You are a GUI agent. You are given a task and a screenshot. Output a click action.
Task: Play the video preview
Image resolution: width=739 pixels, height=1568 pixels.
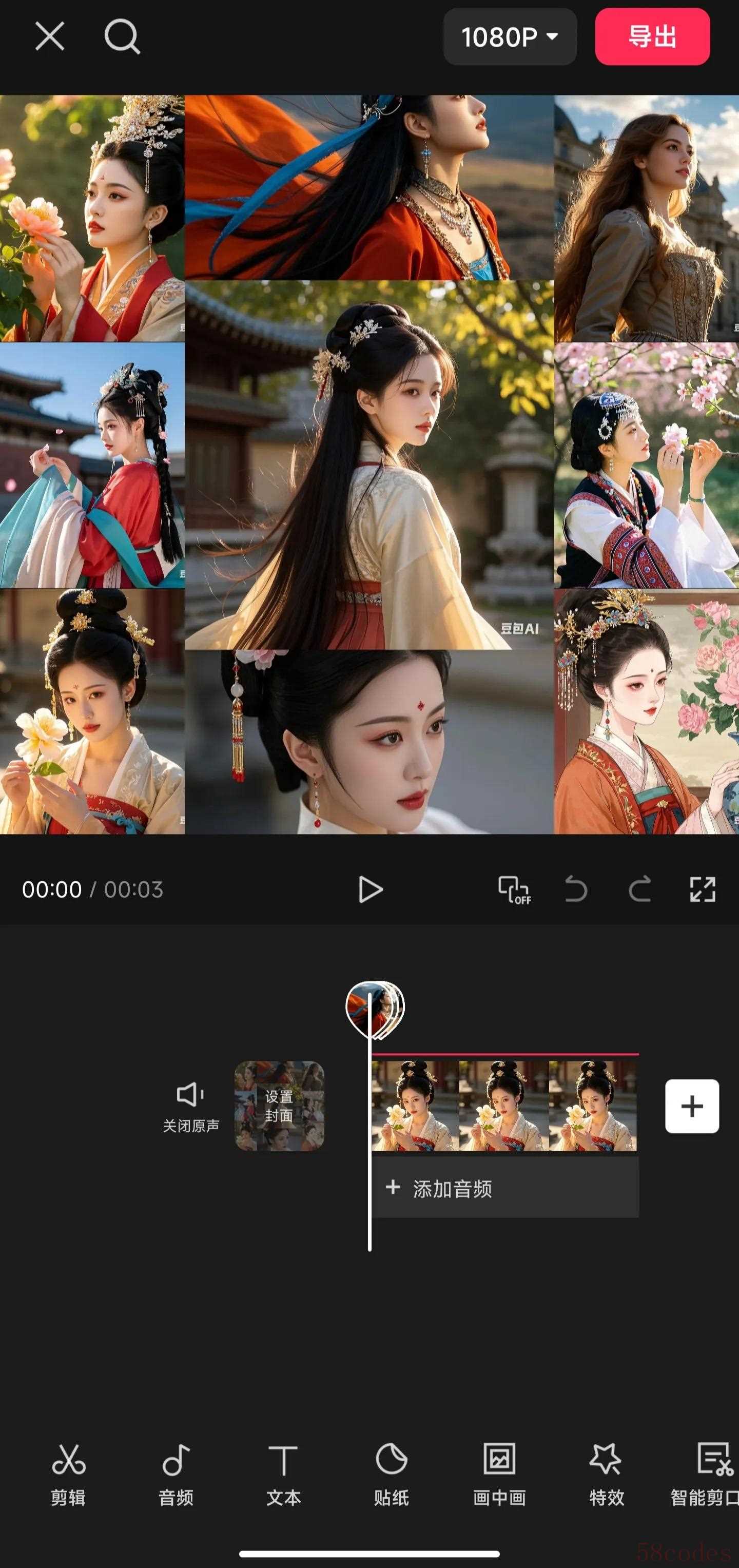point(369,889)
